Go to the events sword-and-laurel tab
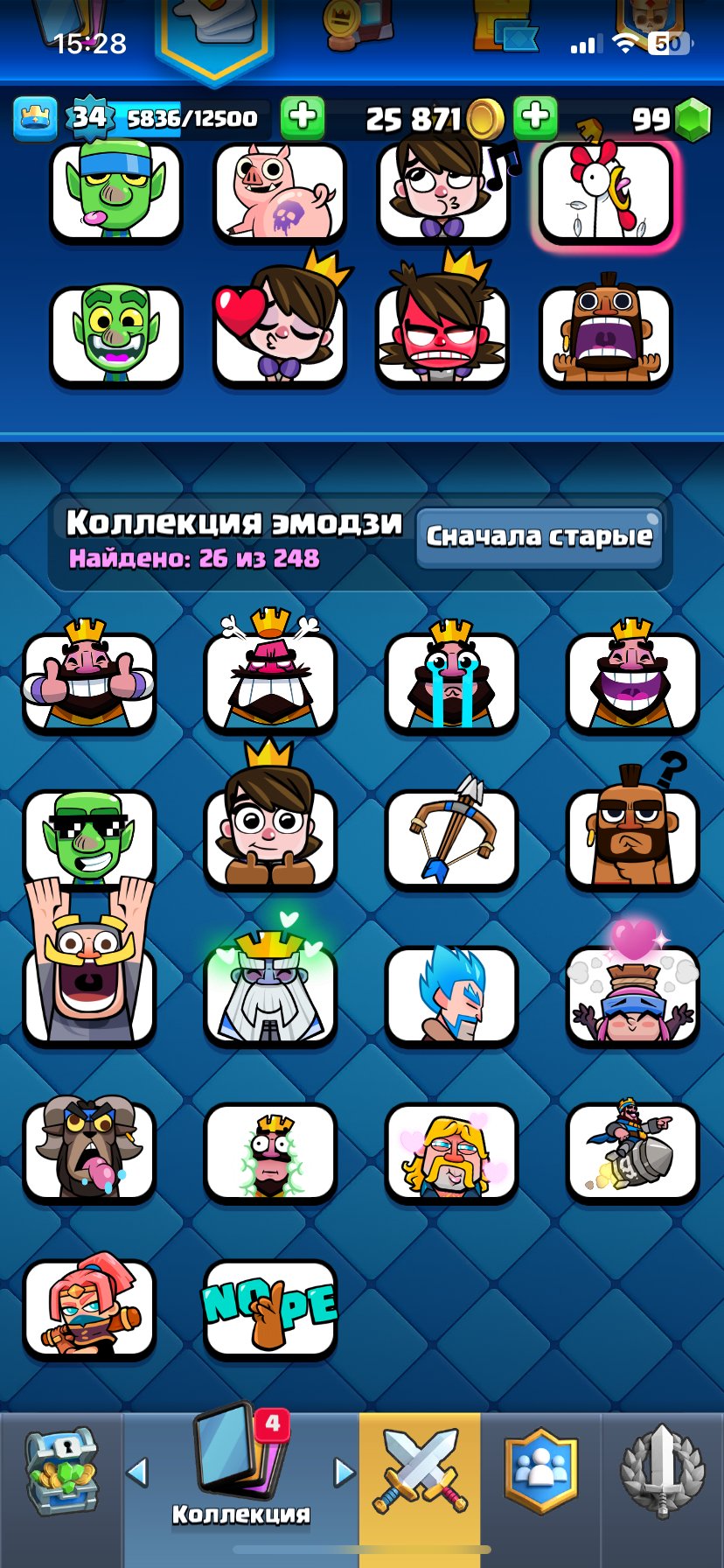The height and width of the screenshot is (1568, 724). click(662, 1473)
